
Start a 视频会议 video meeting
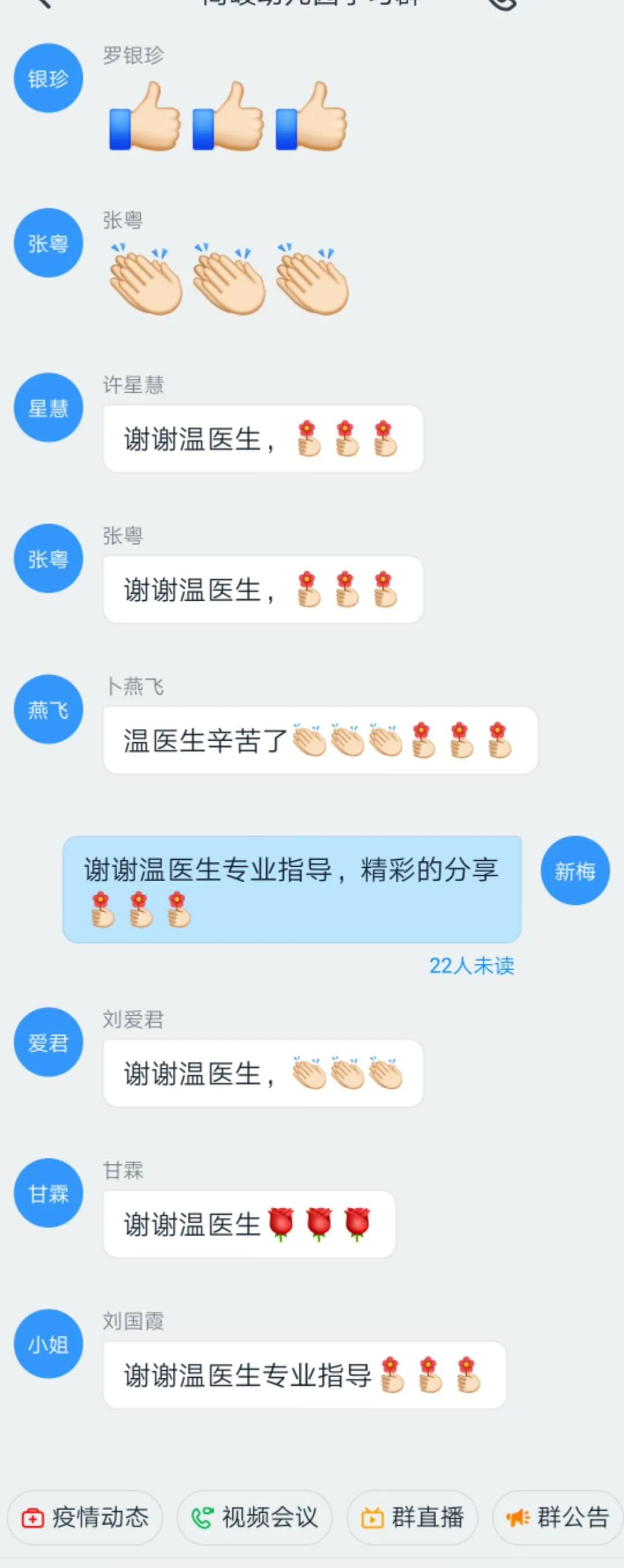pyautogui.click(x=254, y=1518)
